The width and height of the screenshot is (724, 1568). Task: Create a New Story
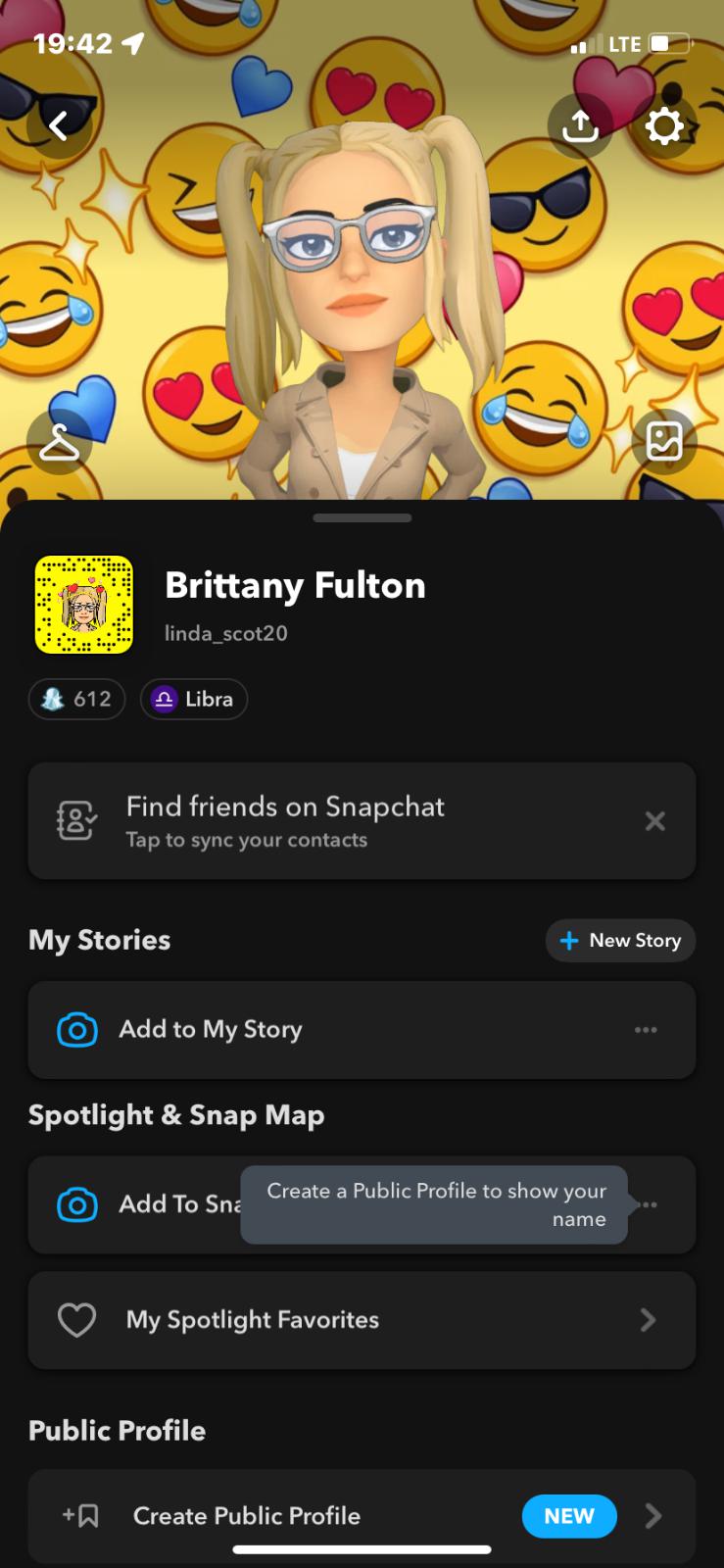tap(620, 941)
